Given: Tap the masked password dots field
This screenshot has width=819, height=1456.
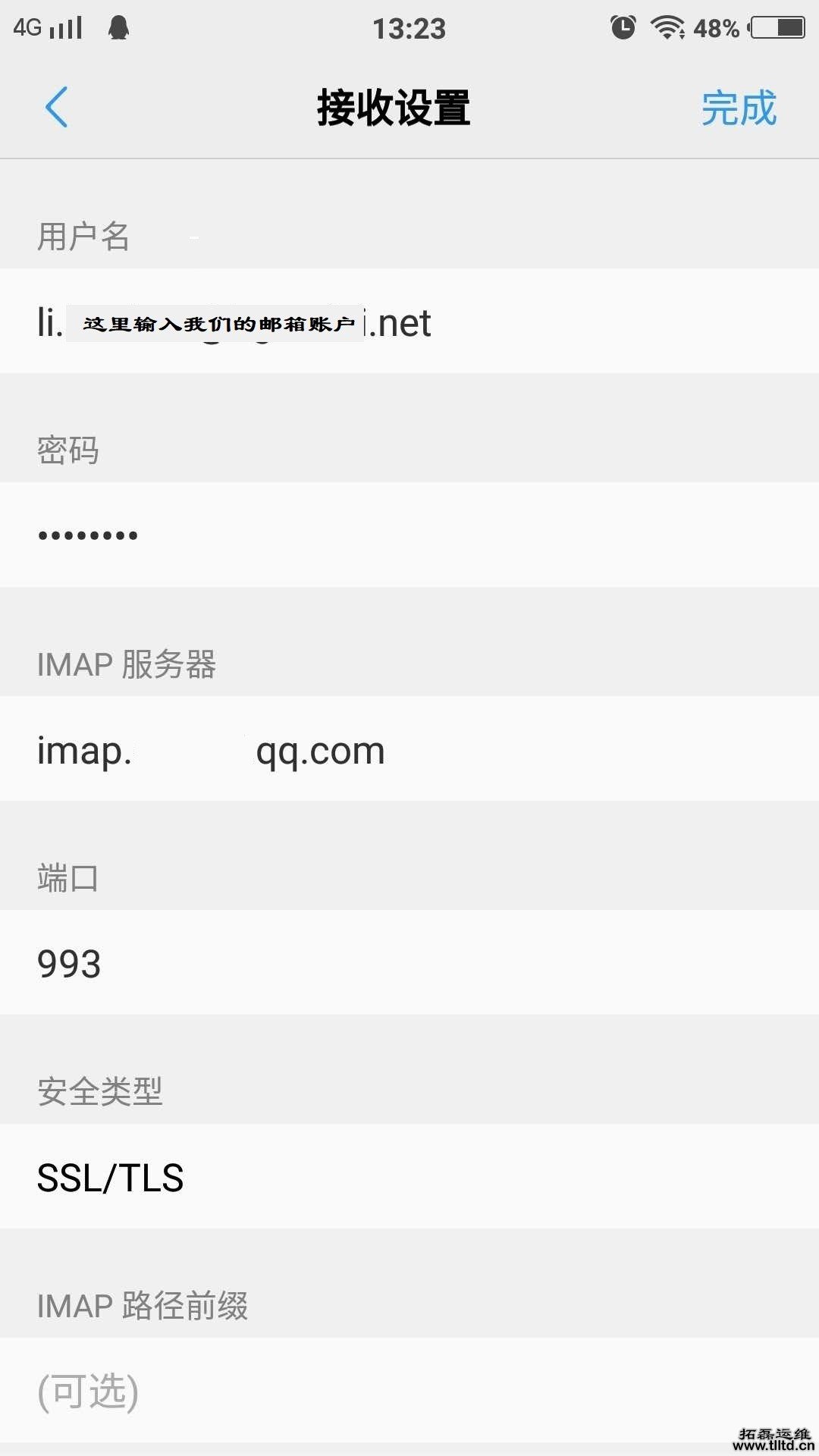Looking at the screenshot, I should [86, 535].
